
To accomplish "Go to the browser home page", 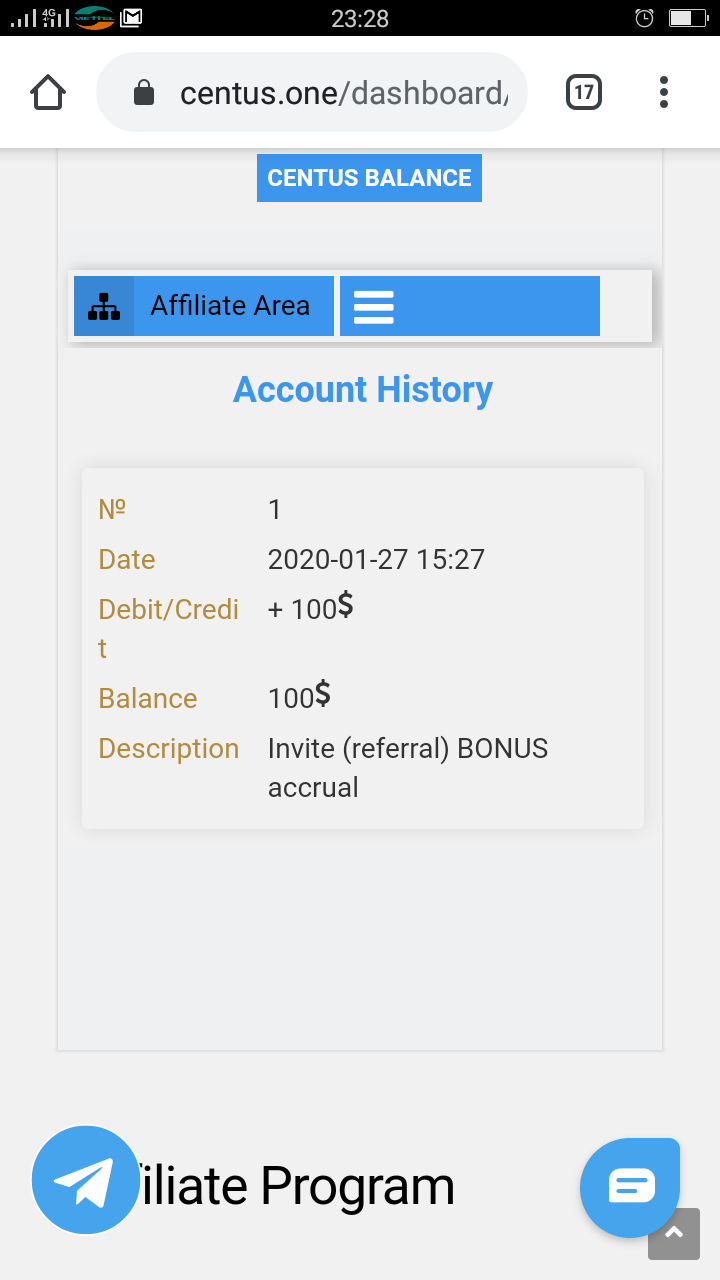I will click(x=48, y=93).
